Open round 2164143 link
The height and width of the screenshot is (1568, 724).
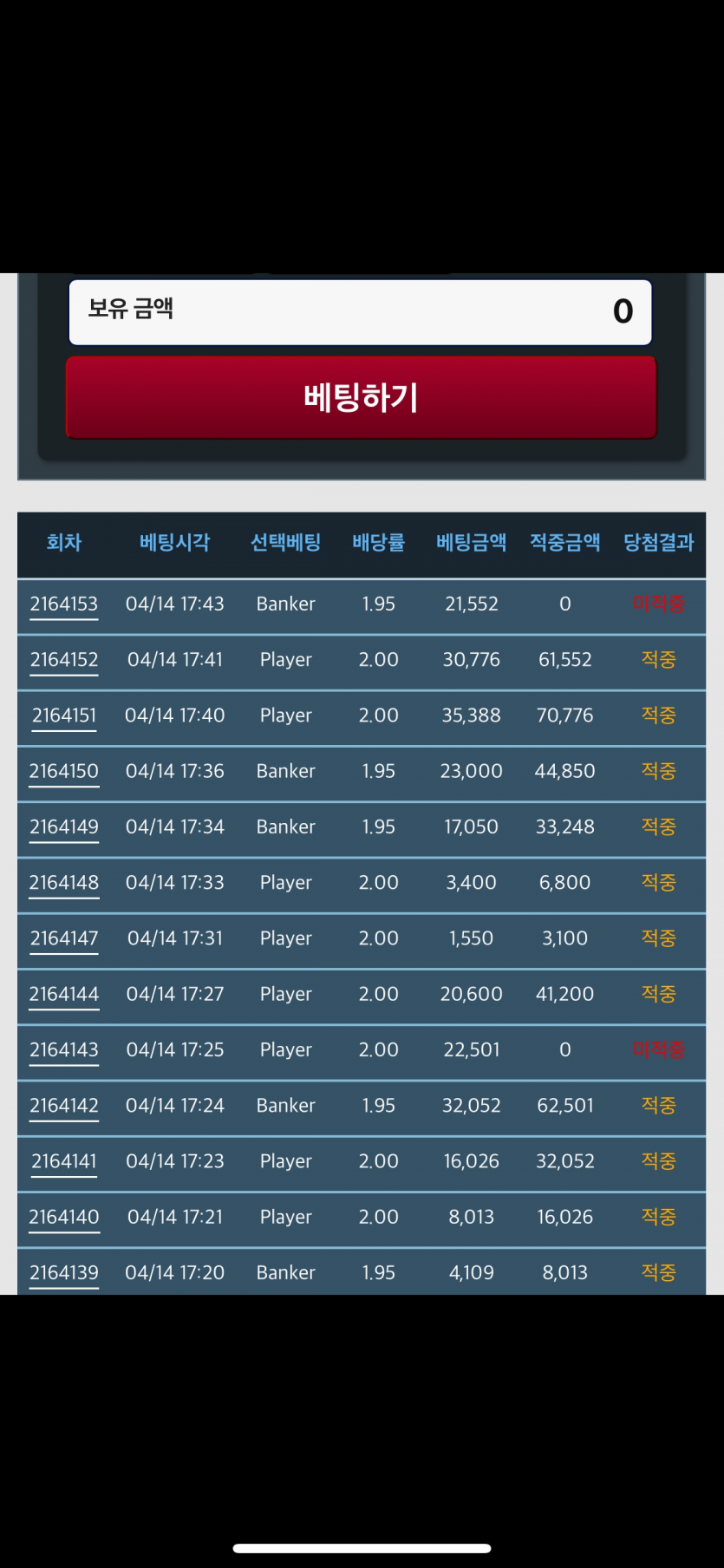[x=64, y=1050]
